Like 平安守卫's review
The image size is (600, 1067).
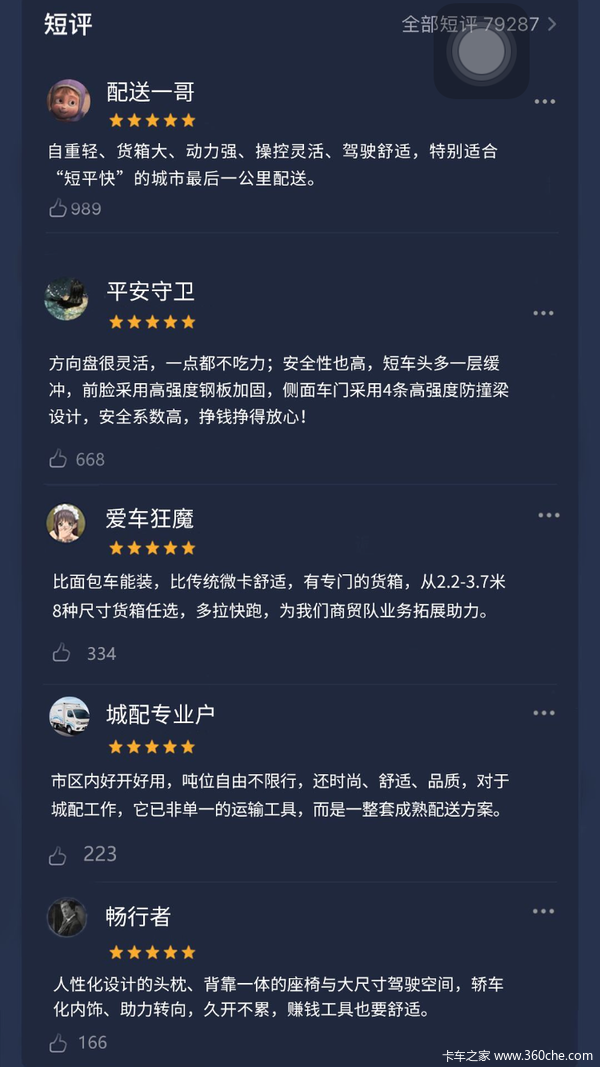point(59,459)
